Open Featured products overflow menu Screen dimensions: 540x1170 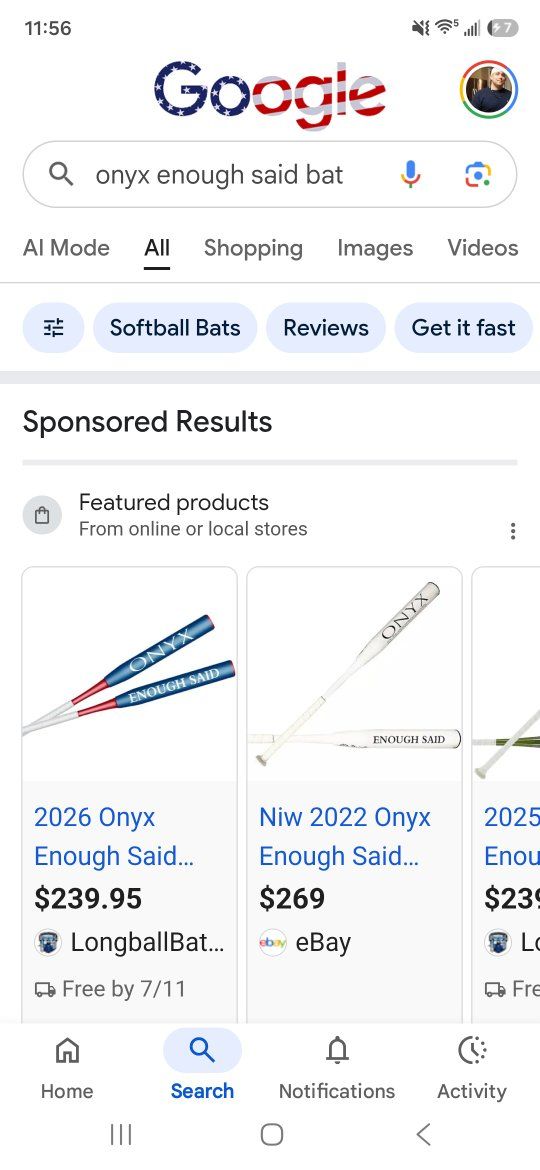pos(512,531)
